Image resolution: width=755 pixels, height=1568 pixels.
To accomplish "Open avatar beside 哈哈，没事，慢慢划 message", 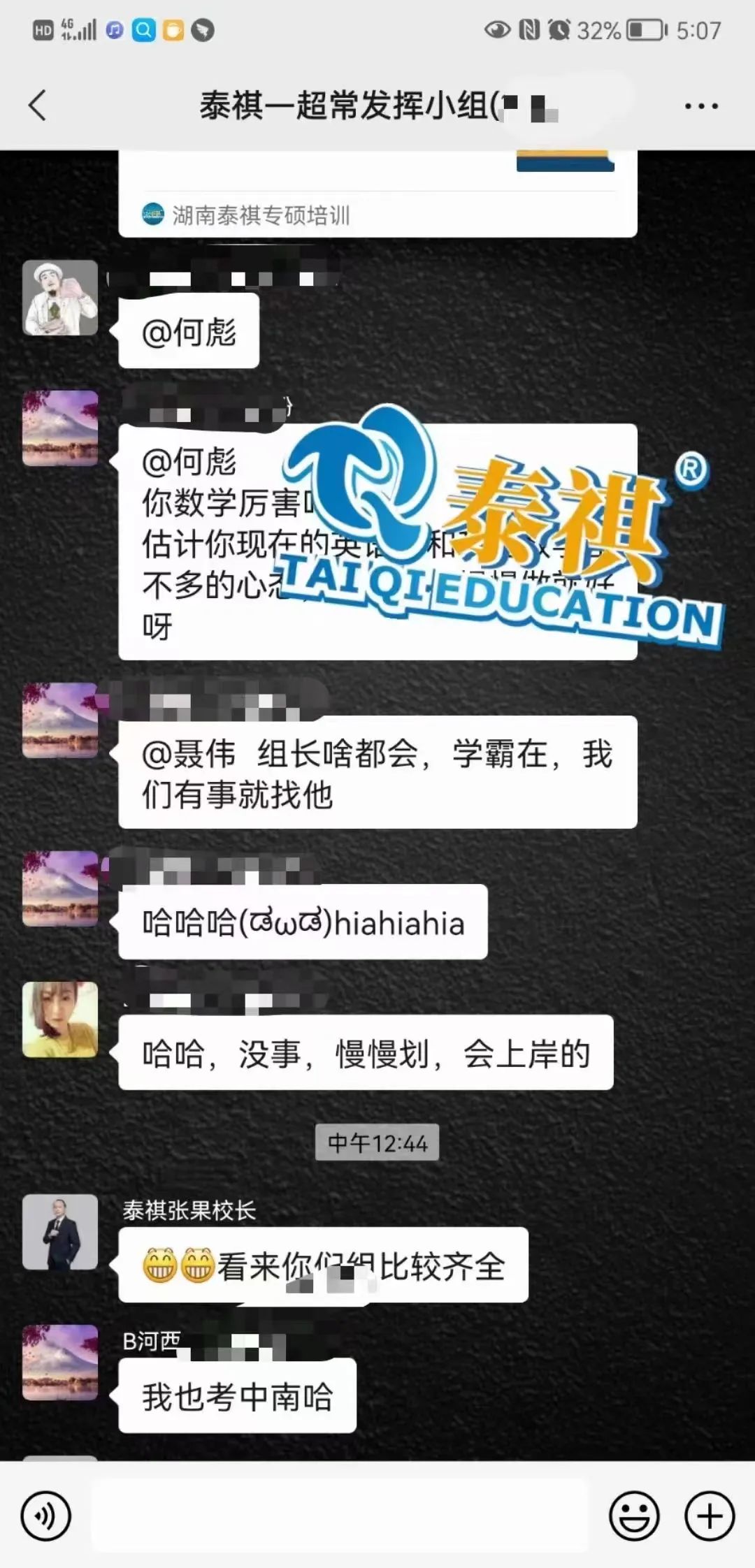I will (60, 1019).
